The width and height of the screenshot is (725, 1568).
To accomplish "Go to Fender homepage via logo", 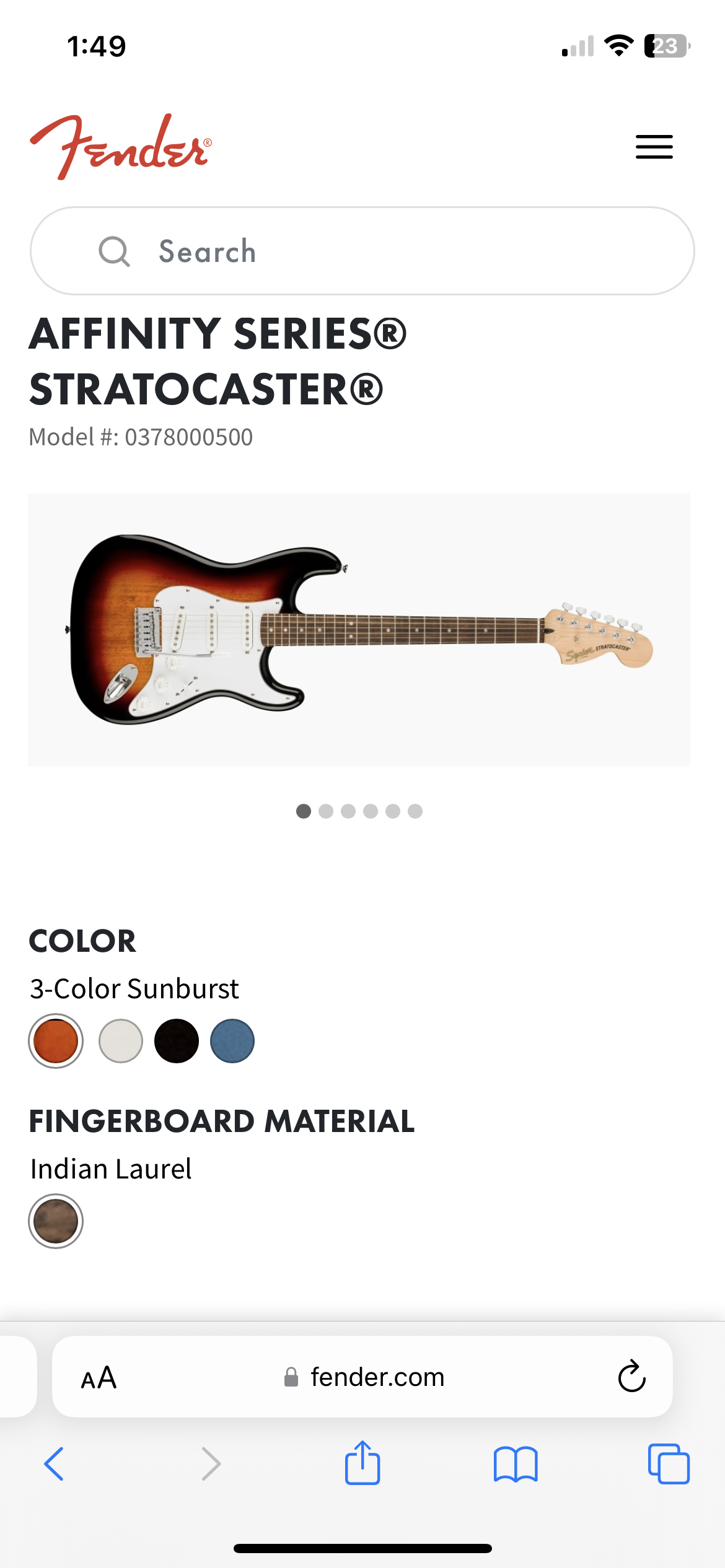I will (121, 147).
